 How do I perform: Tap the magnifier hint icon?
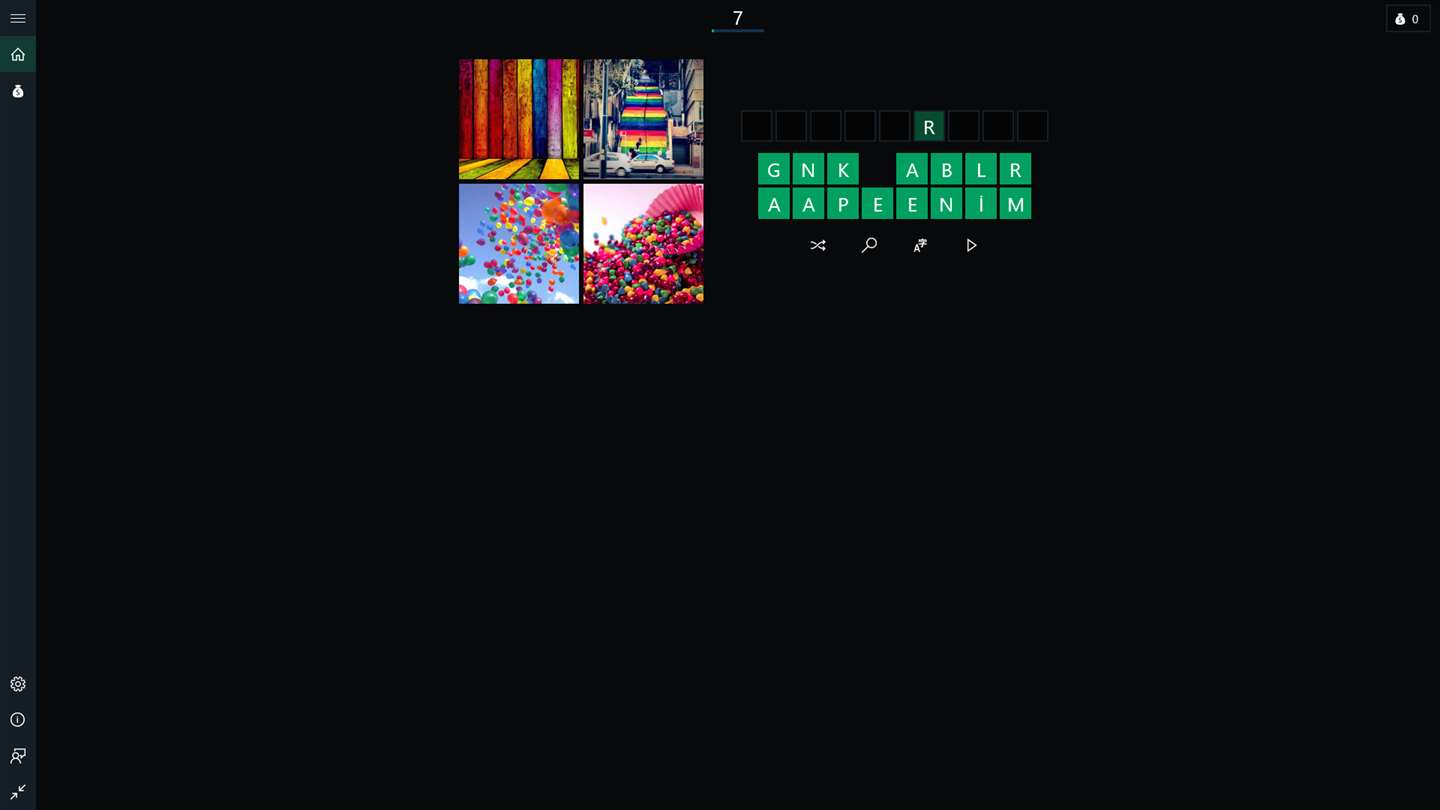click(869, 245)
